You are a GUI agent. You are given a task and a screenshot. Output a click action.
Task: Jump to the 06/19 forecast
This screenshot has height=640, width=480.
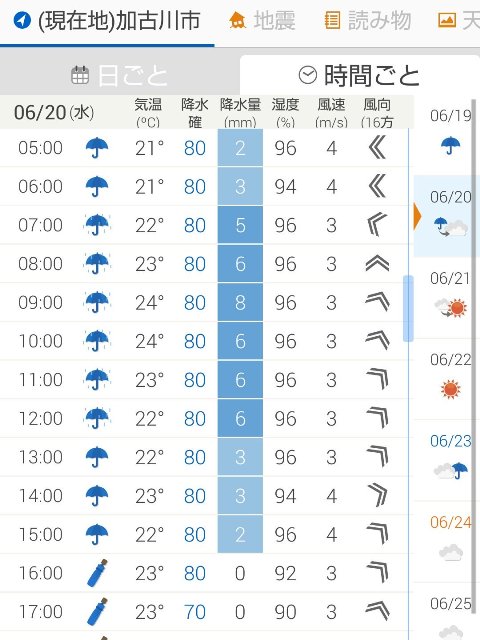coord(447,135)
